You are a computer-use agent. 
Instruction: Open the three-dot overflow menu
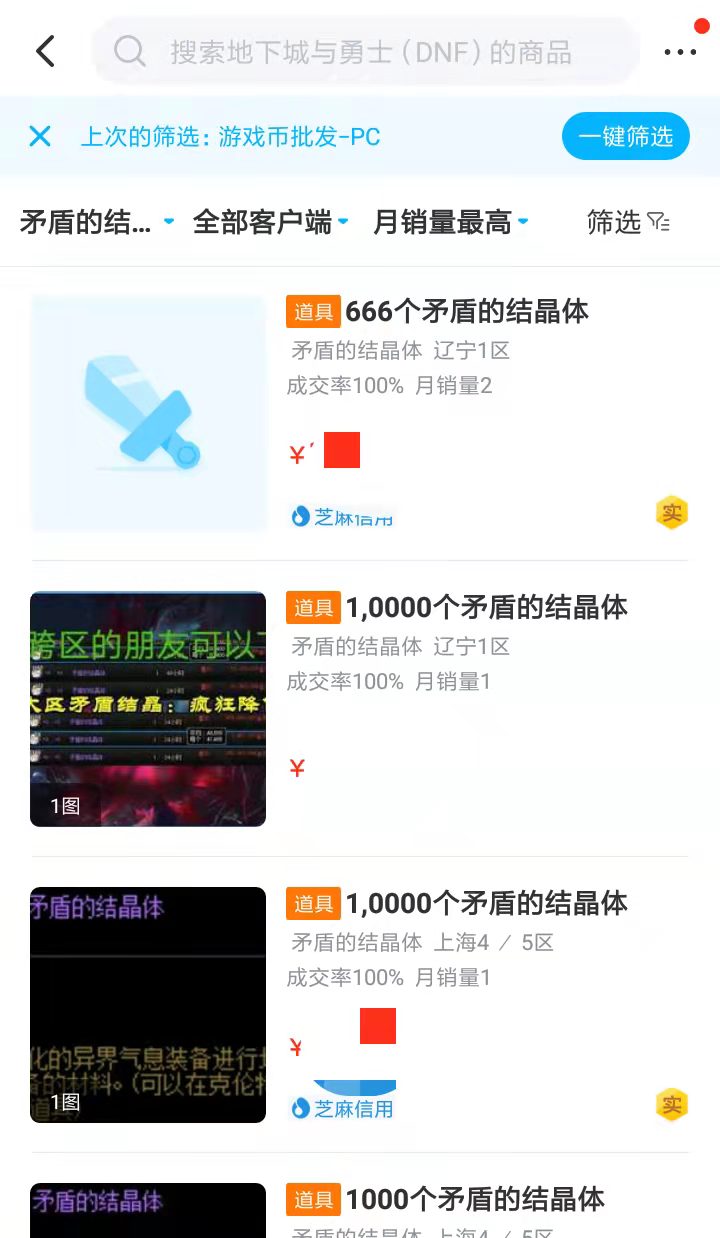tap(680, 51)
